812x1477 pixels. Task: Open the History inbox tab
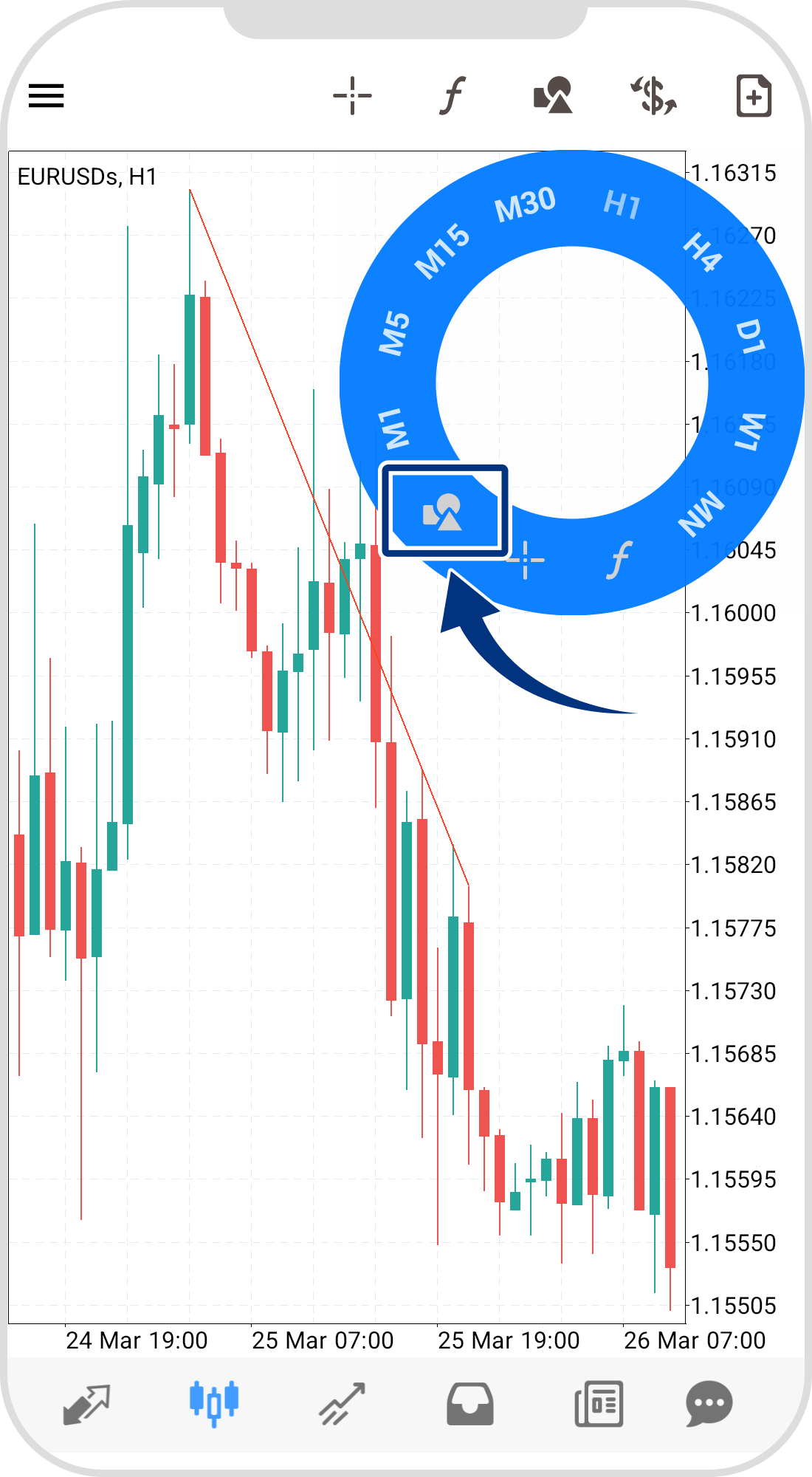click(470, 1403)
